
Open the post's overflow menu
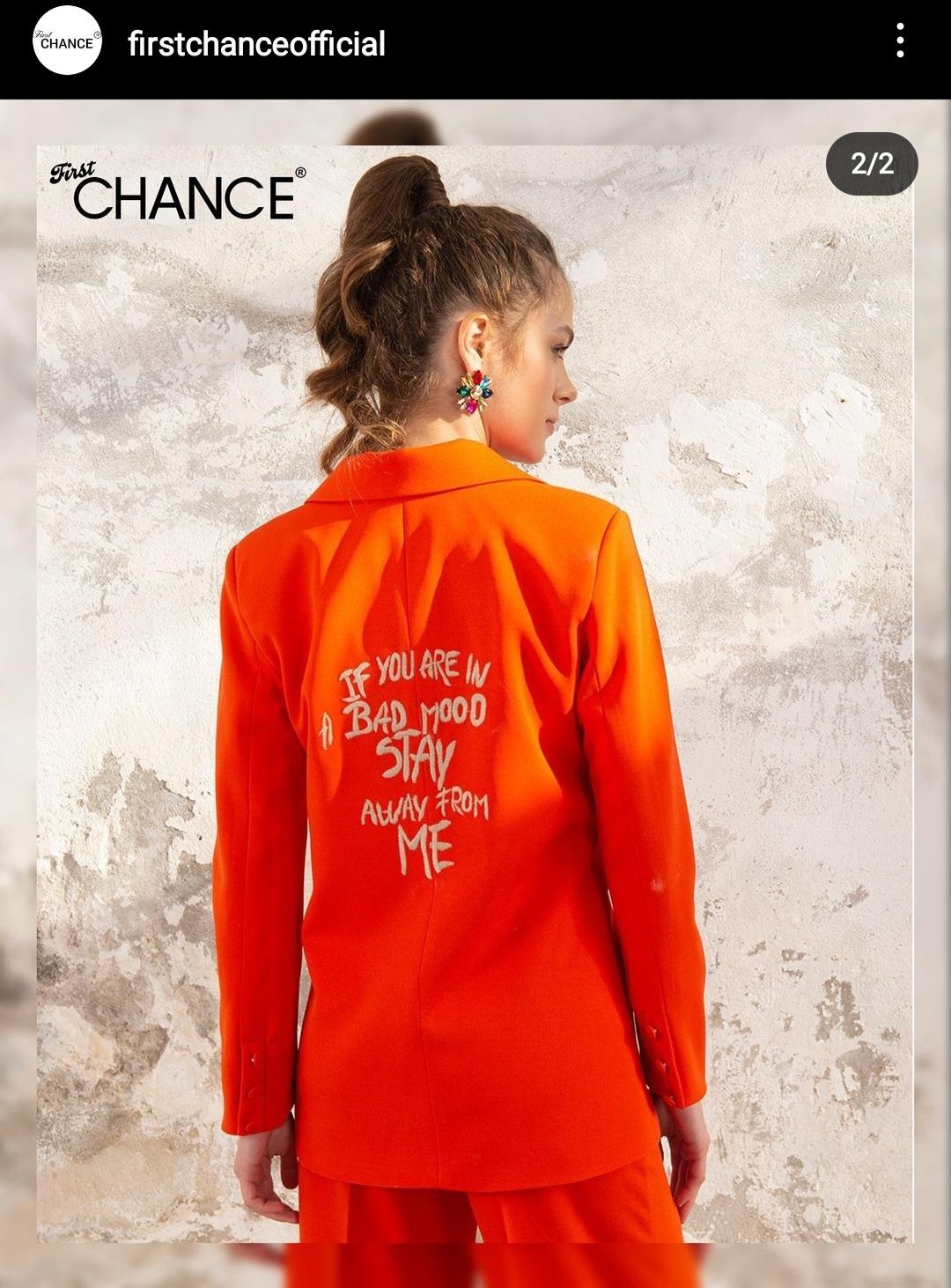coord(899,41)
